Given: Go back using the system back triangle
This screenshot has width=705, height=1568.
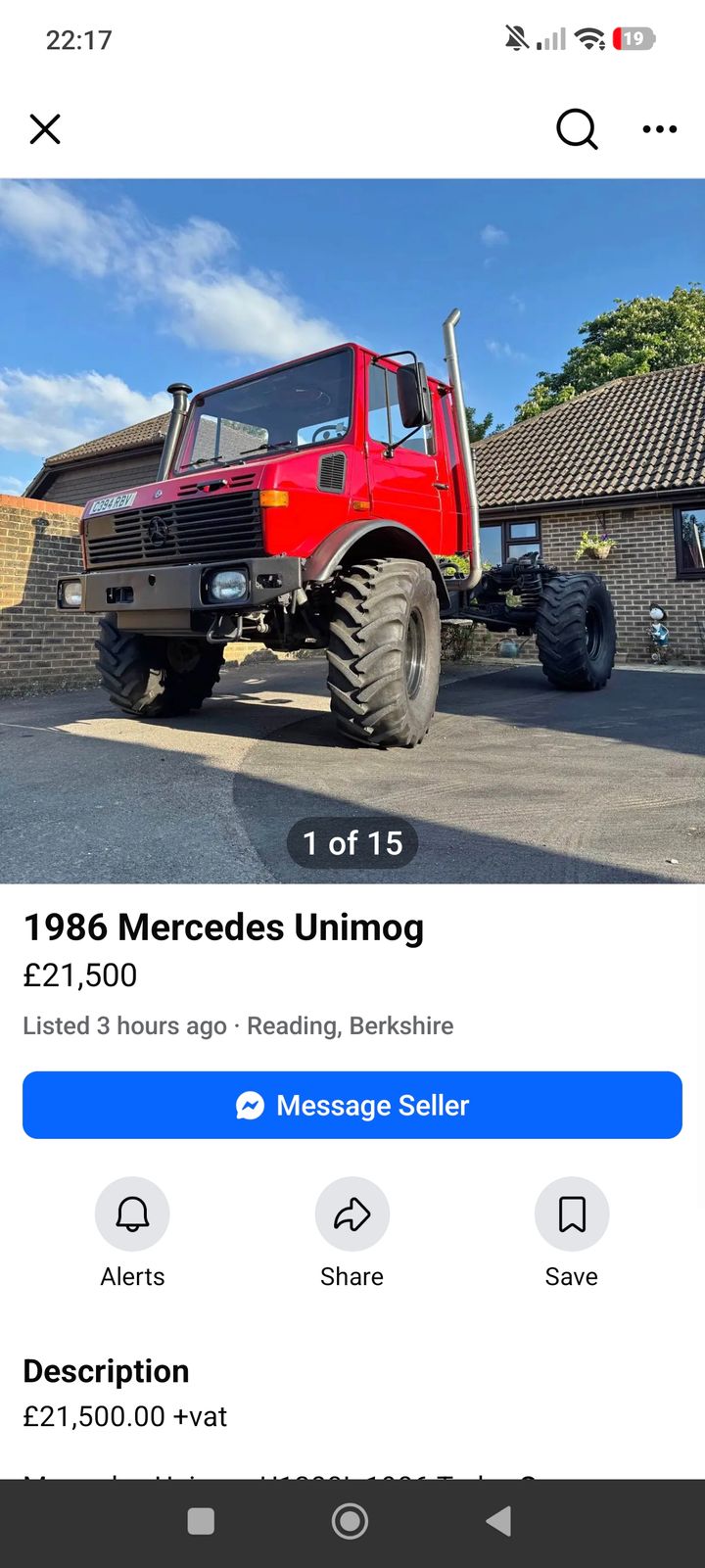Looking at the screenshot, I should point(499,1521).
